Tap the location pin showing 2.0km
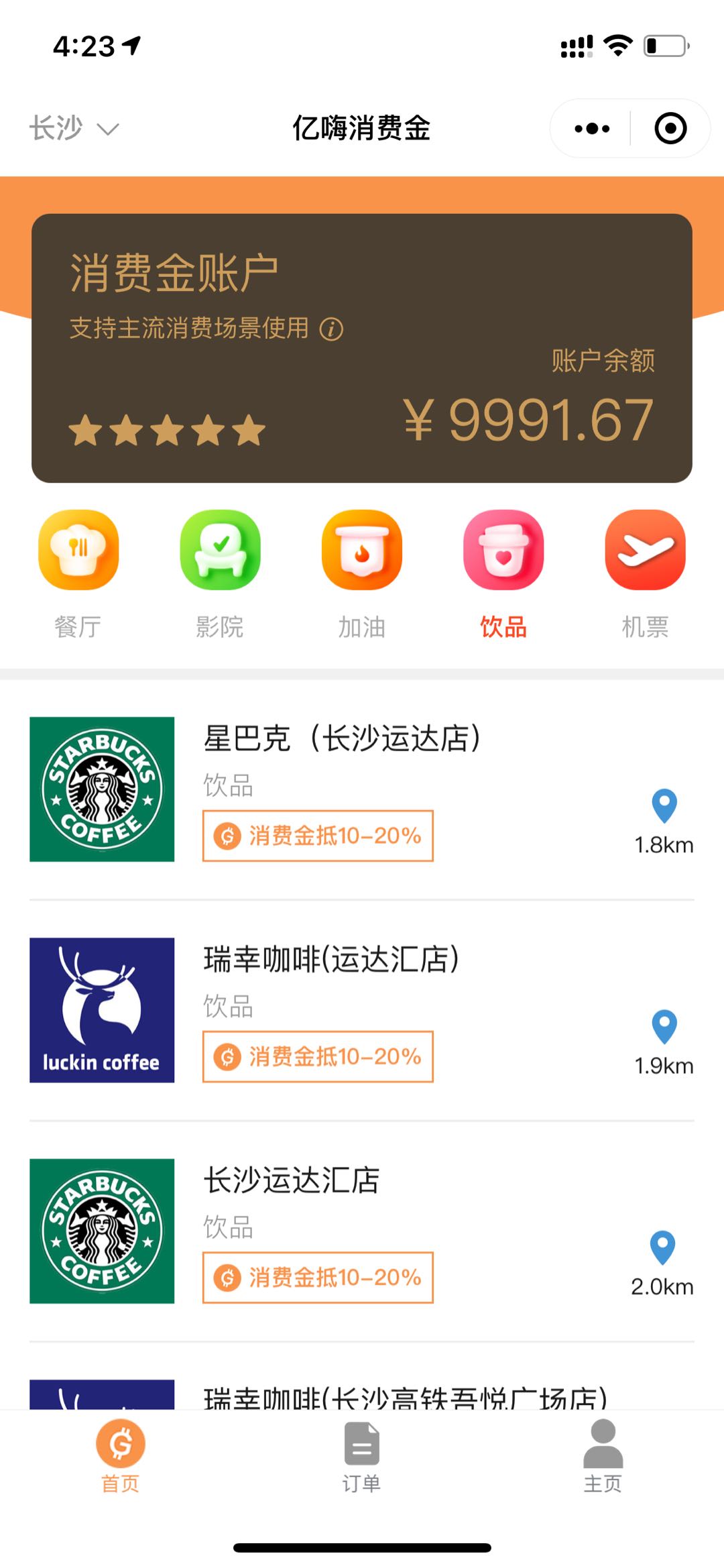 click(663, 1247)
